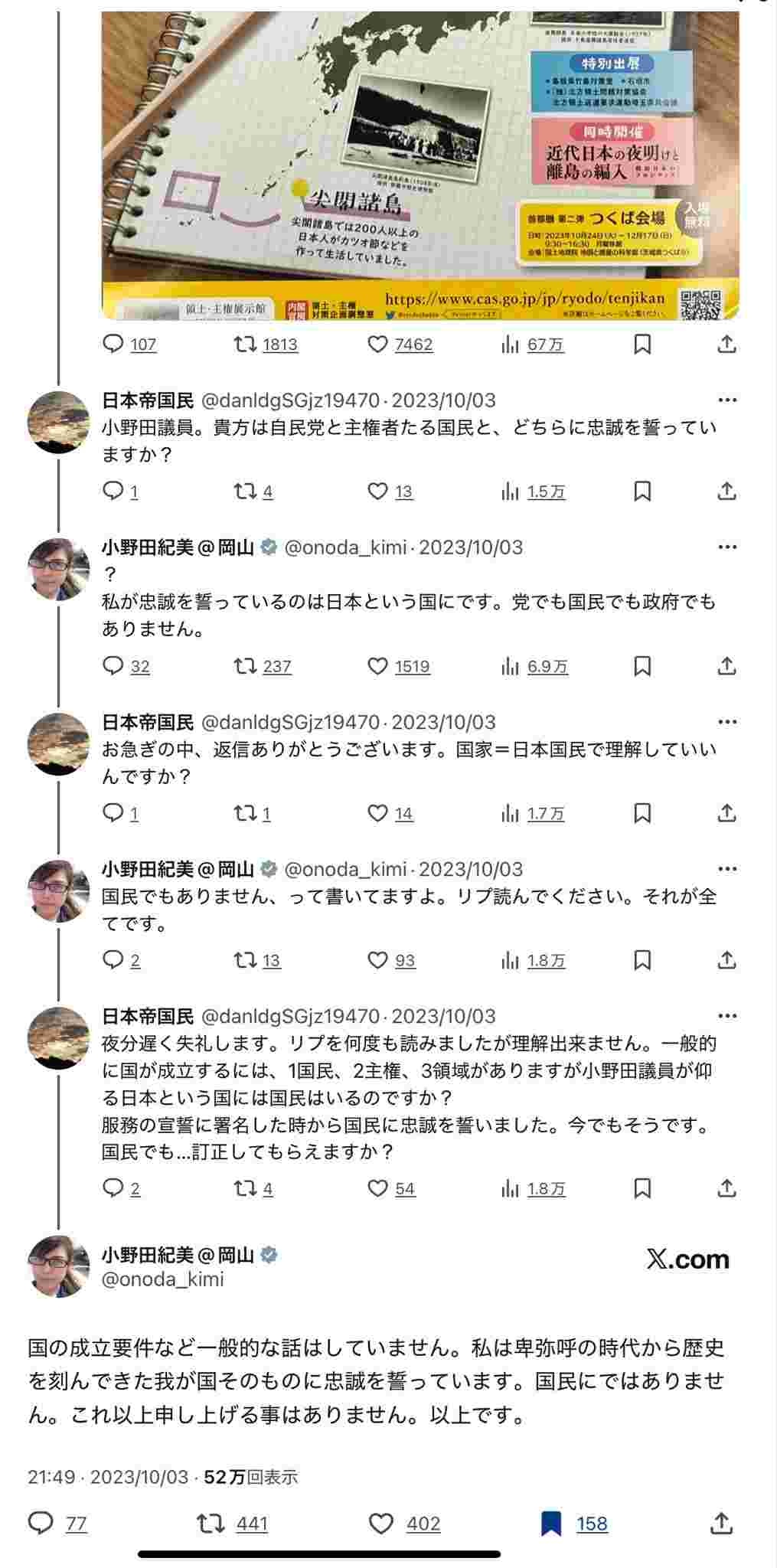Share the reply with 6.9万 views
The width and height of the screenshot is (777, 1568).
click(726, 666)
